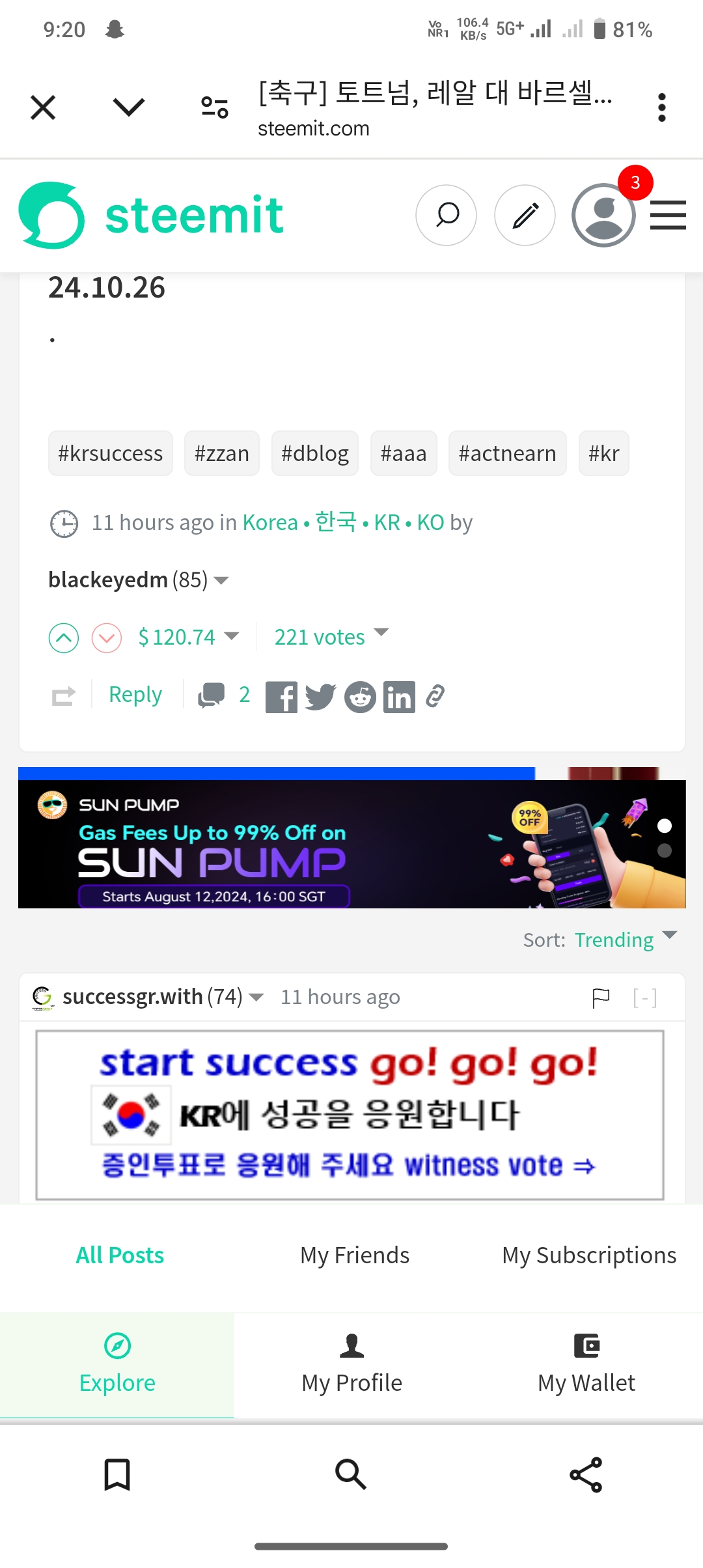This screenshot has width=703, height=1568.
Task: Open the Steemit hamburger menu
Action: coord(668,215)
